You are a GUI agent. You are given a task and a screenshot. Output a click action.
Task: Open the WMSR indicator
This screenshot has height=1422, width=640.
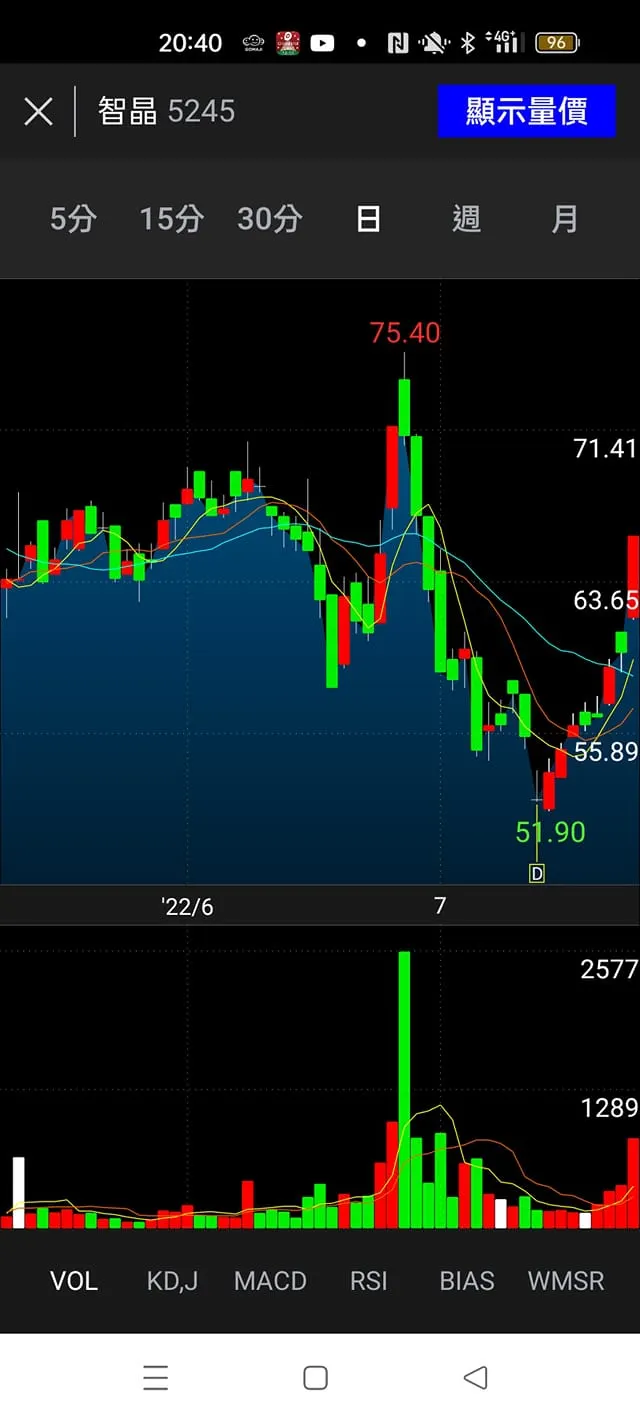click(x=565, y=1281)
